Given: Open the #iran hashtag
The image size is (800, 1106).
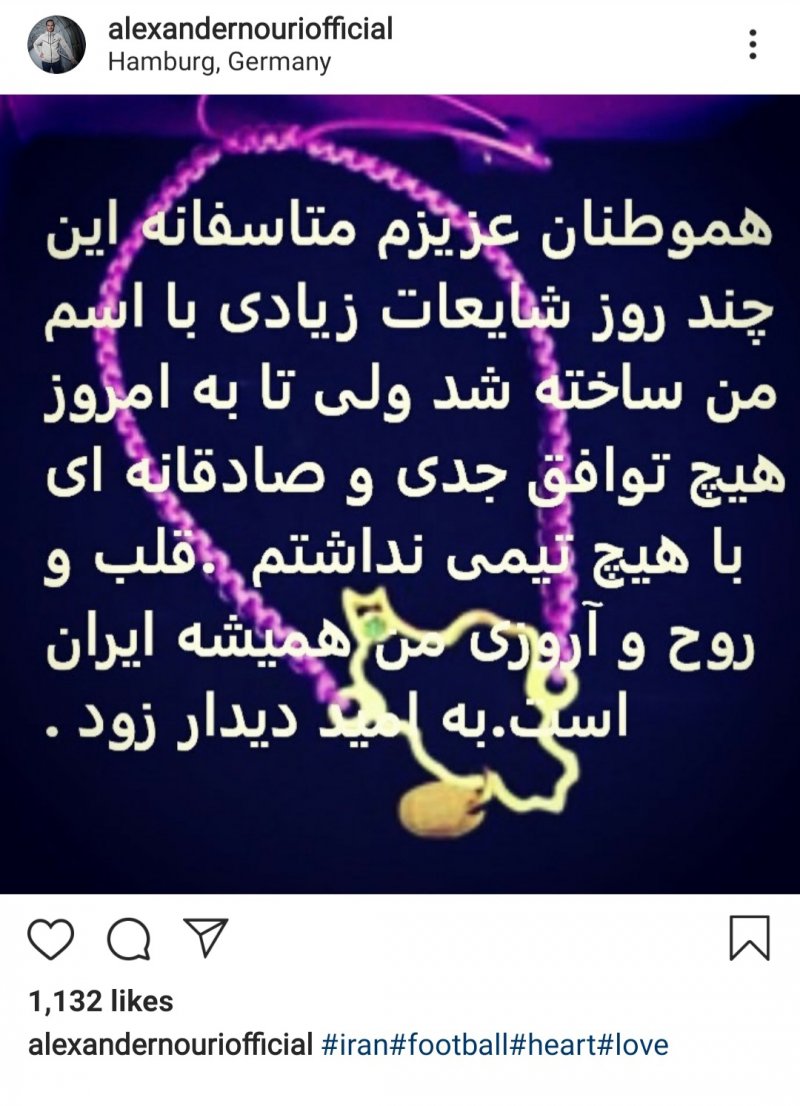Looking at the screenshot, I should pyautogui.click(x=354, y=1046).
